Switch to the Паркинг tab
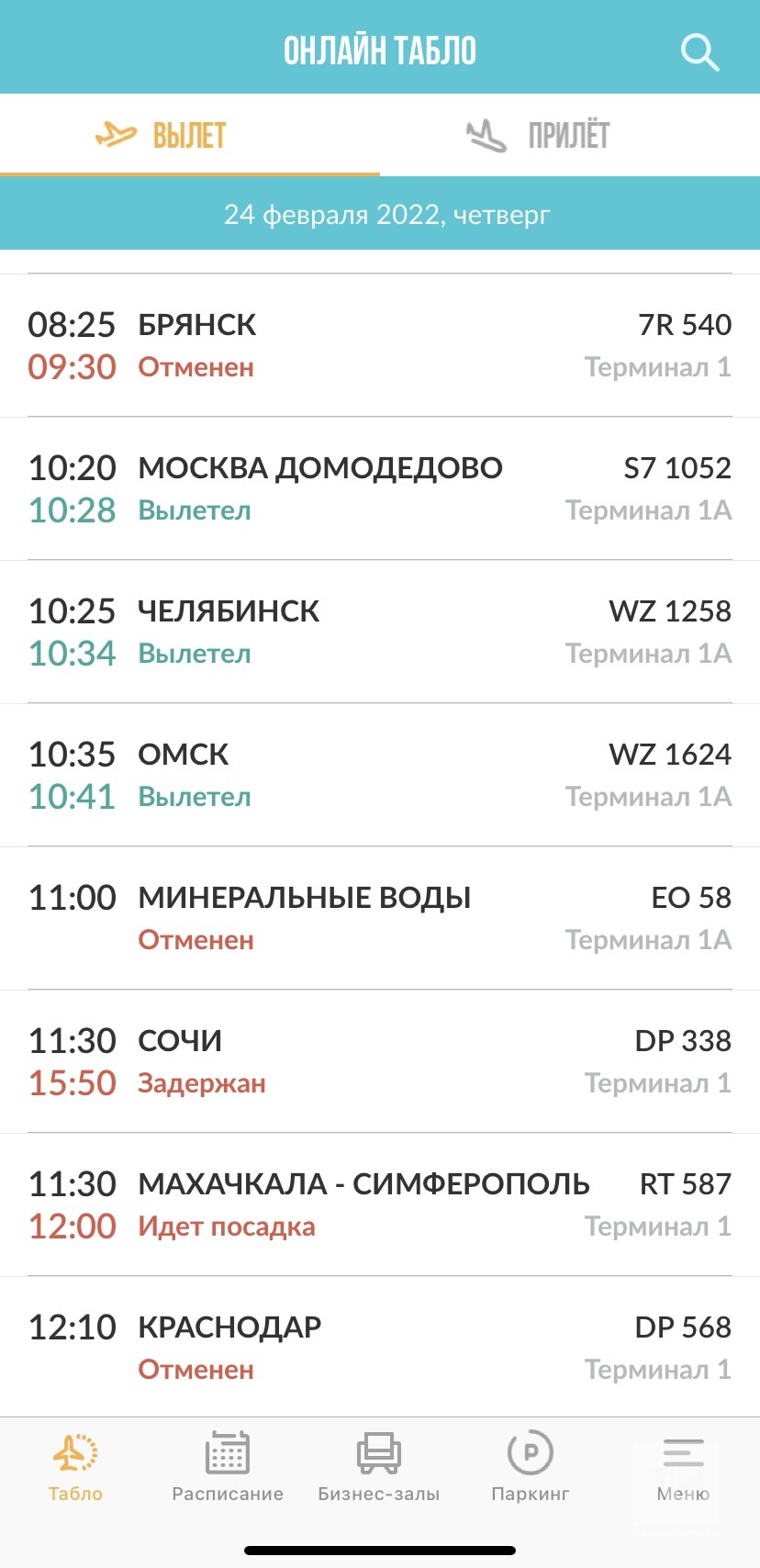The height and width of the screenshot is (1568, 760). (531, 1467)
